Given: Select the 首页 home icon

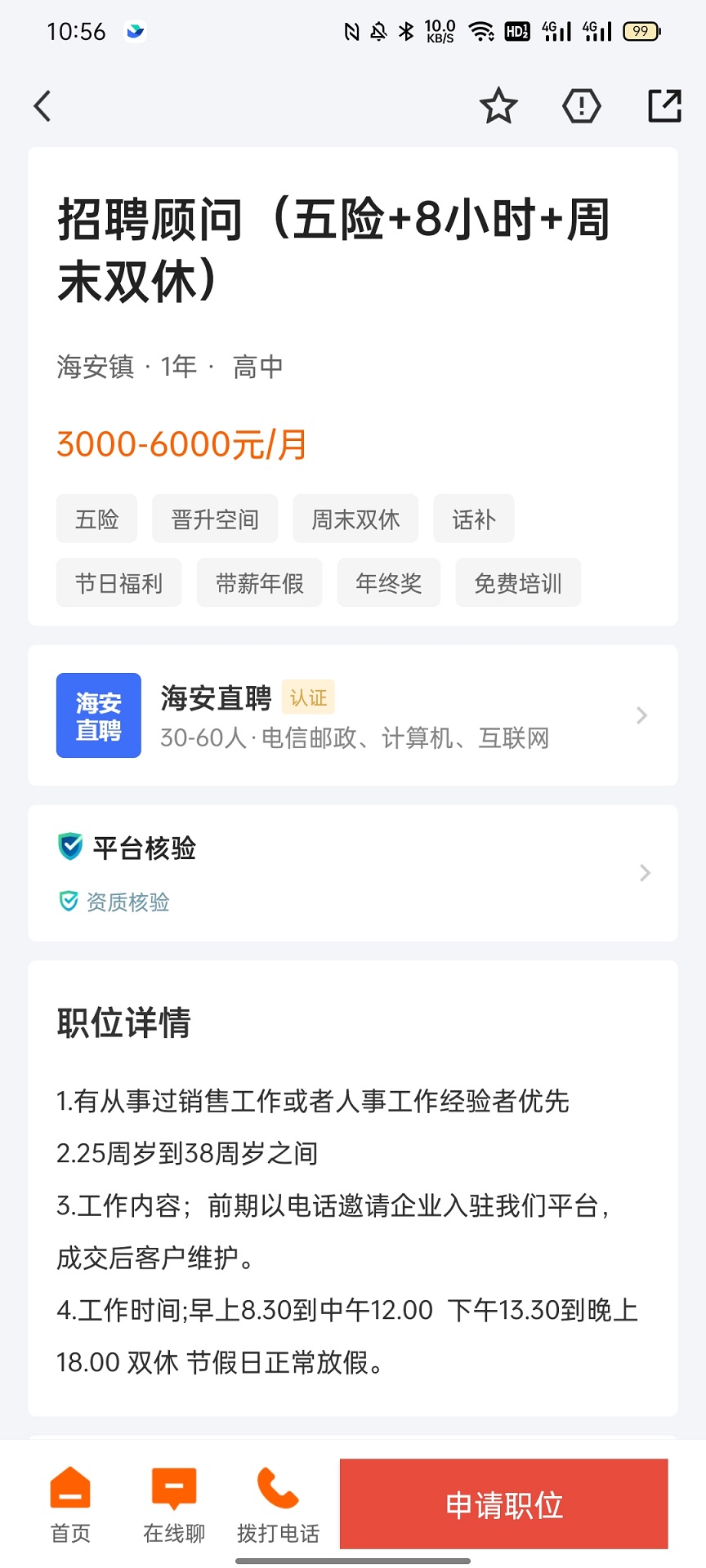Looking at the screenshot, I should tap(70, 1488).
